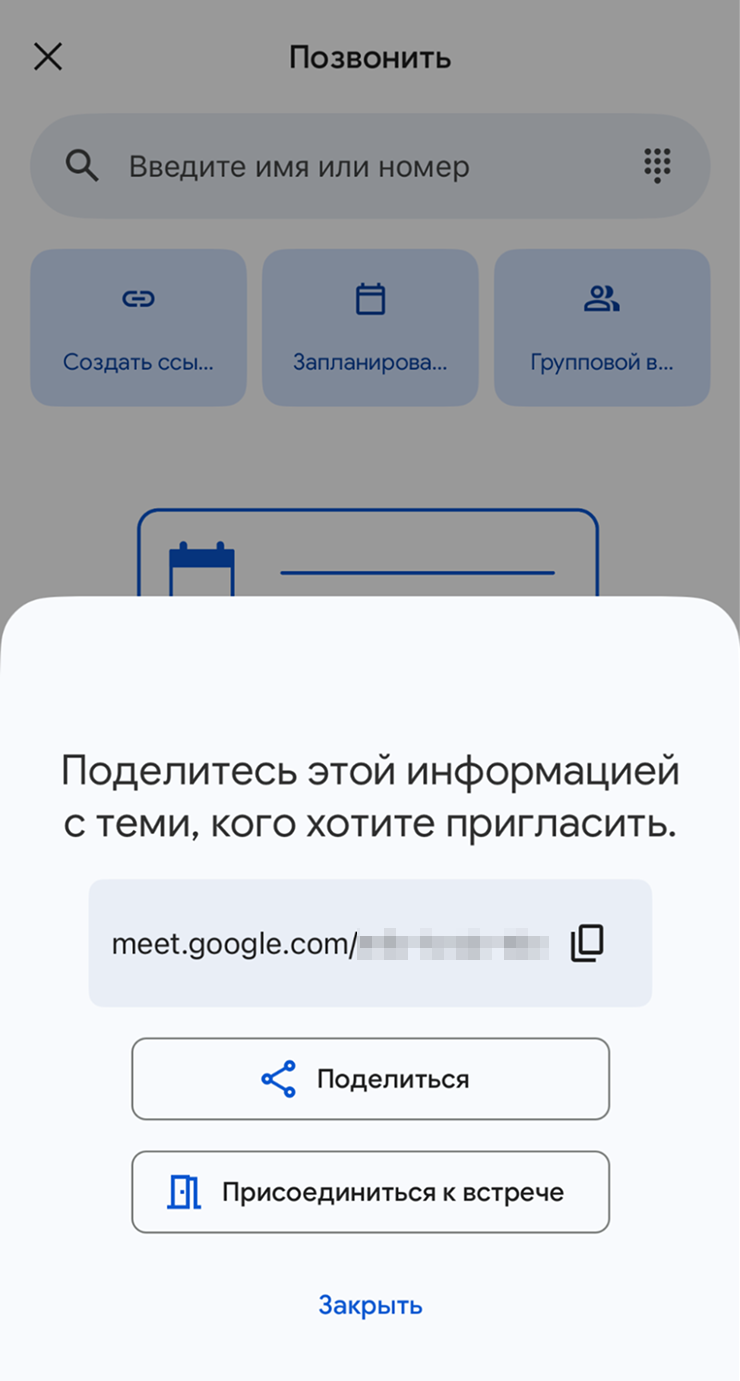Screen dimensions: 740x1381
Task: Dismiss the sheet with Закрыть
Action: [x=370, y=1305]
